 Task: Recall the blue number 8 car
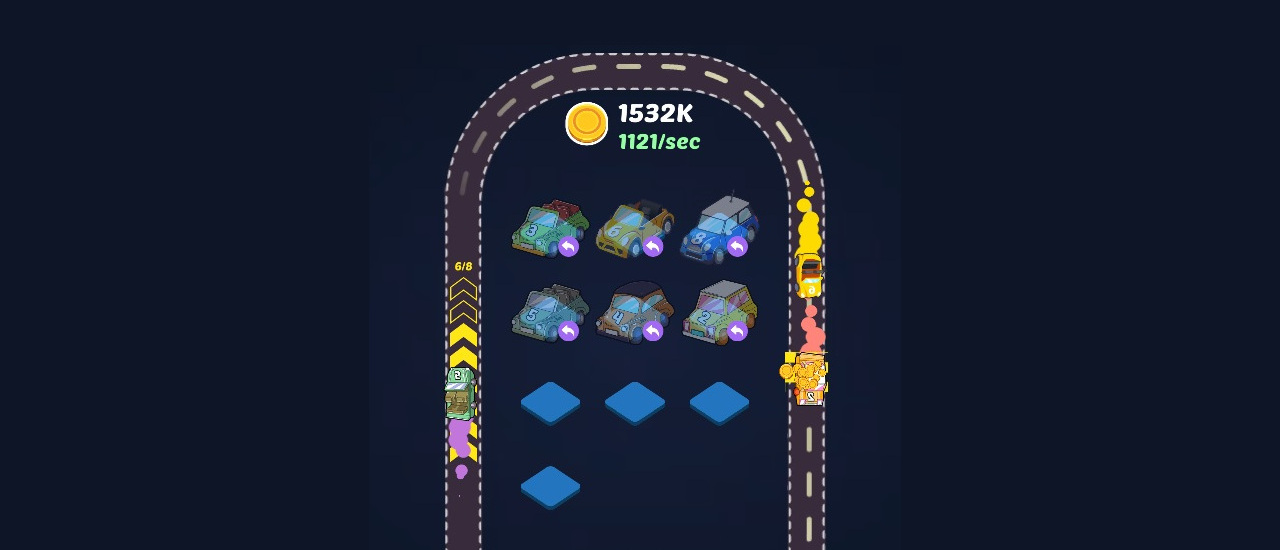(x=737, y=247)
